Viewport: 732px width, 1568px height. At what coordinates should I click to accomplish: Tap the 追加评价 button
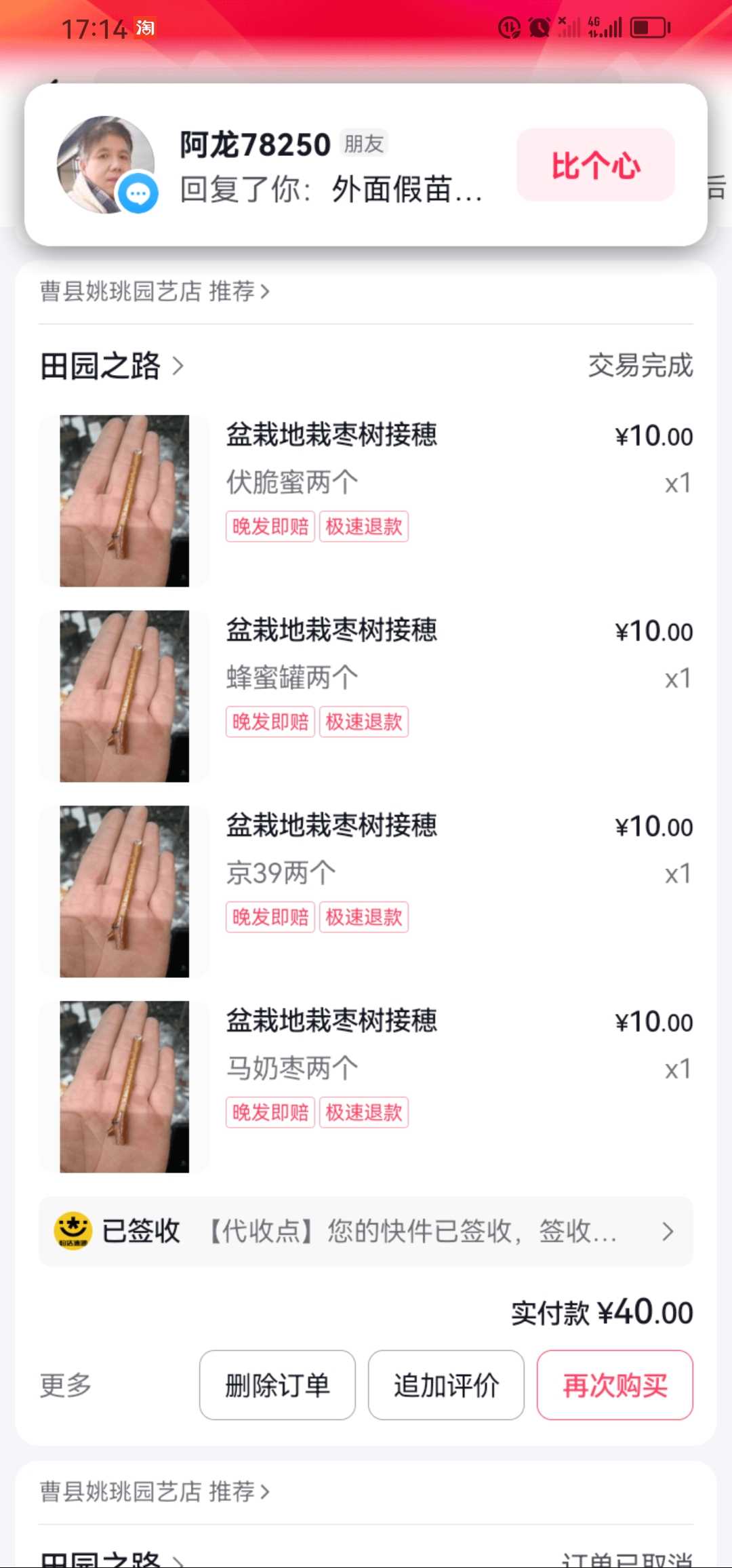[x=446, y=1385]
